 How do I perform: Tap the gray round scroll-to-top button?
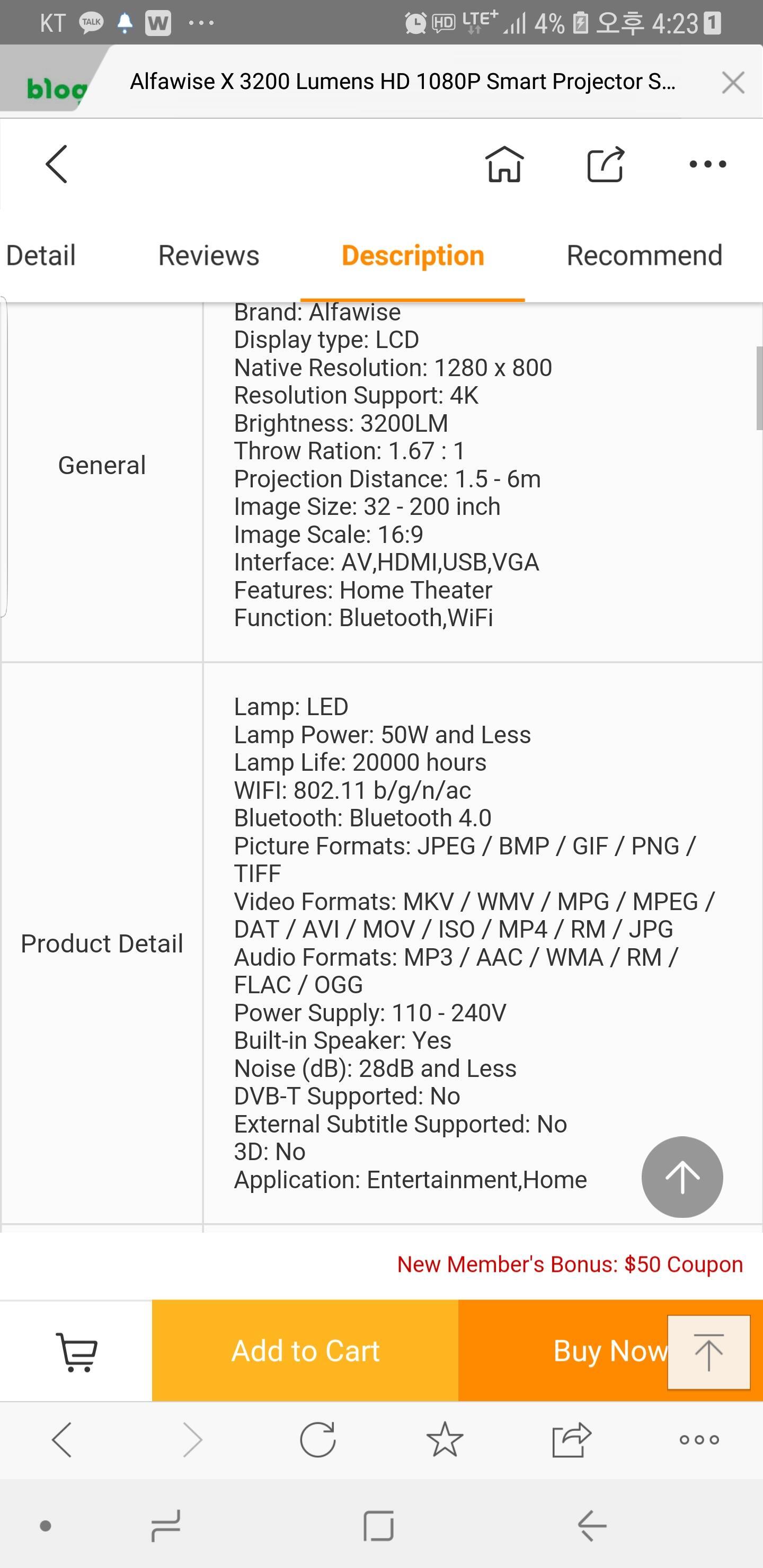point(682,1177)
